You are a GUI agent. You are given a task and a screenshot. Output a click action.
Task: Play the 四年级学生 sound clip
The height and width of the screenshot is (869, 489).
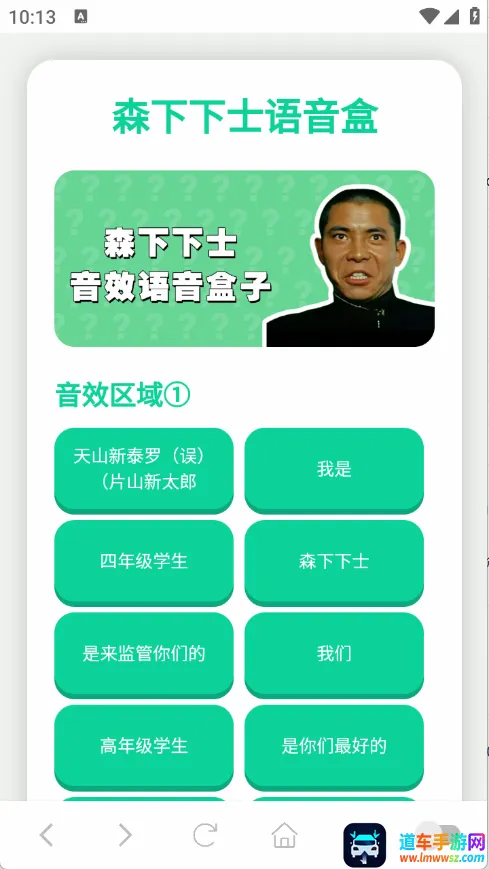144,562
